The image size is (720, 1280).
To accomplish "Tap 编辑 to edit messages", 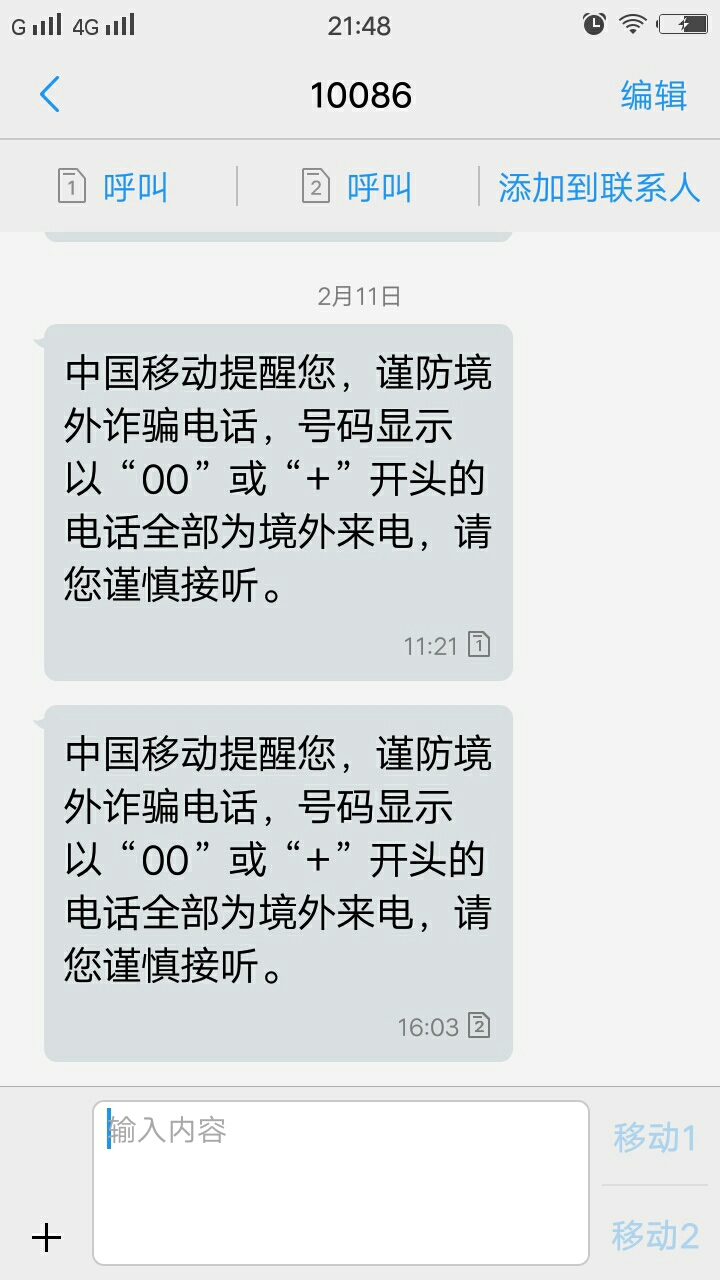I will 654,95.
